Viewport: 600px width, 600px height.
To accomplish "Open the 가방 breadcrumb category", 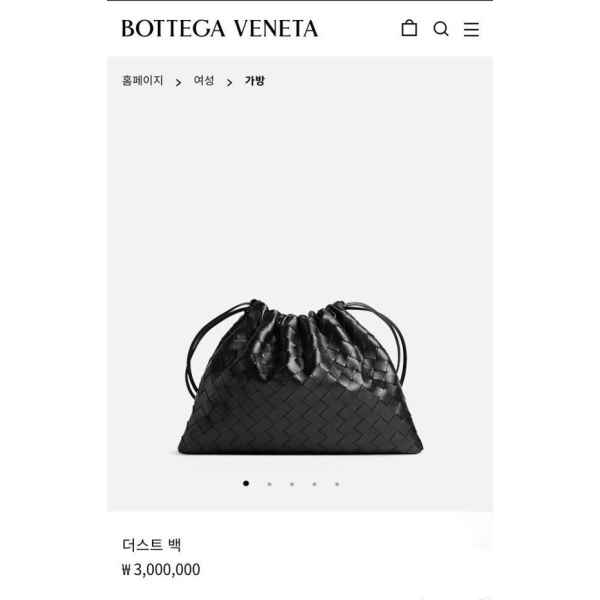I will point(254,81).
